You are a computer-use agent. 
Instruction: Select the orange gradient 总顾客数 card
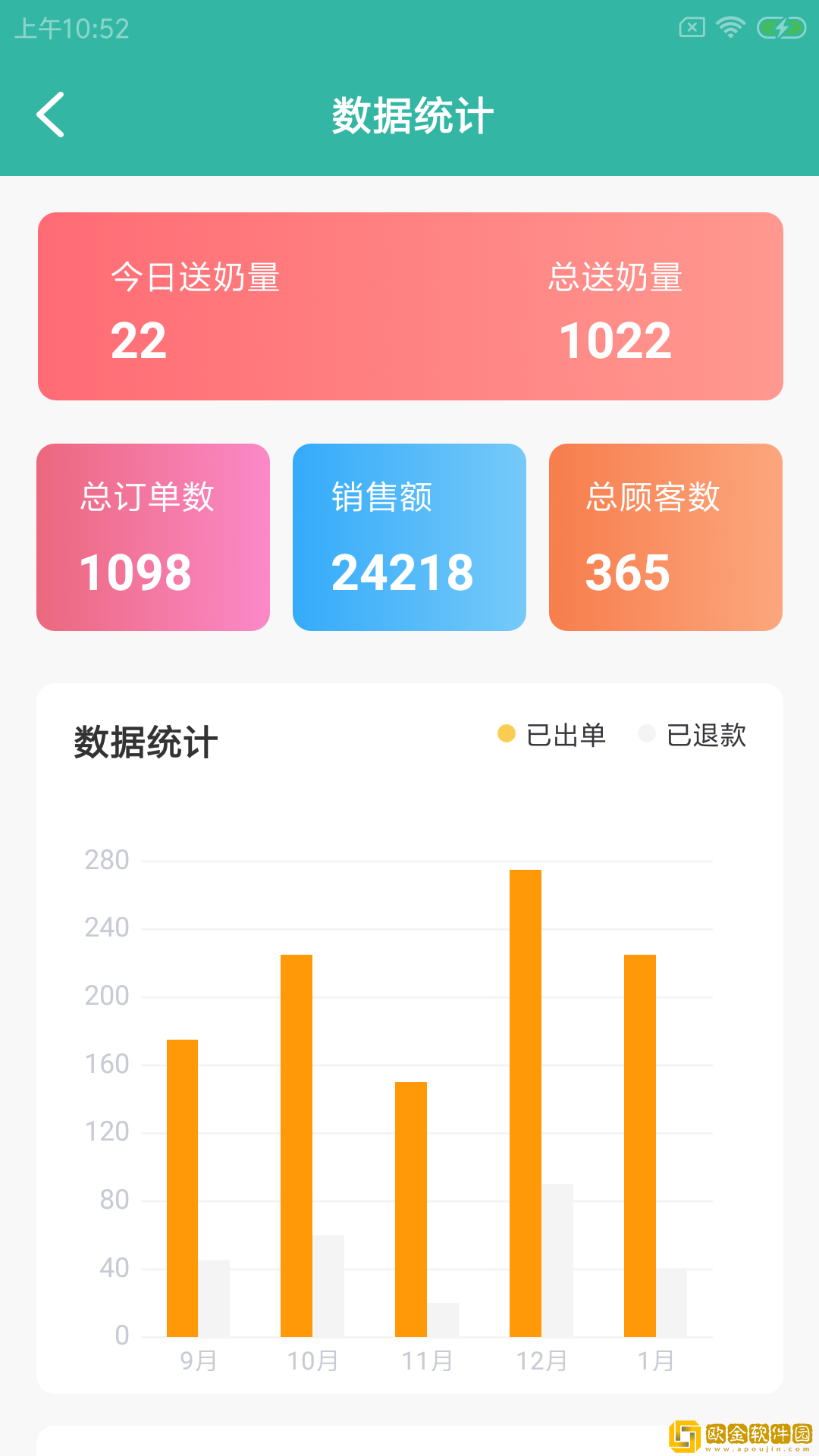(666, 537)
